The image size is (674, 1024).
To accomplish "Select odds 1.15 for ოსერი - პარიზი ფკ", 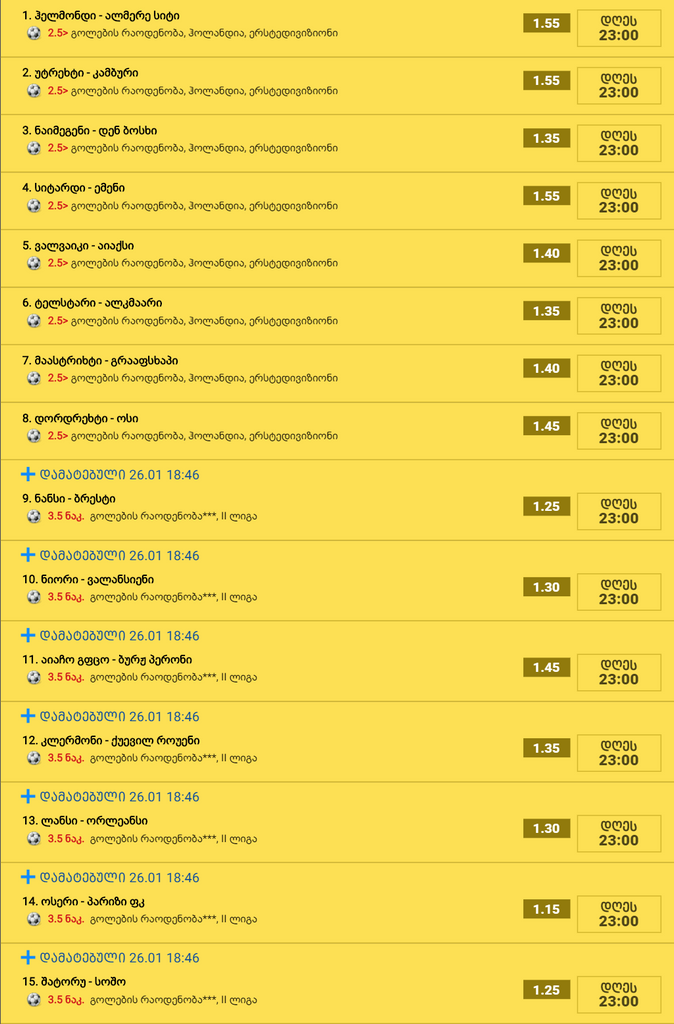I will (x=546, y=909).
